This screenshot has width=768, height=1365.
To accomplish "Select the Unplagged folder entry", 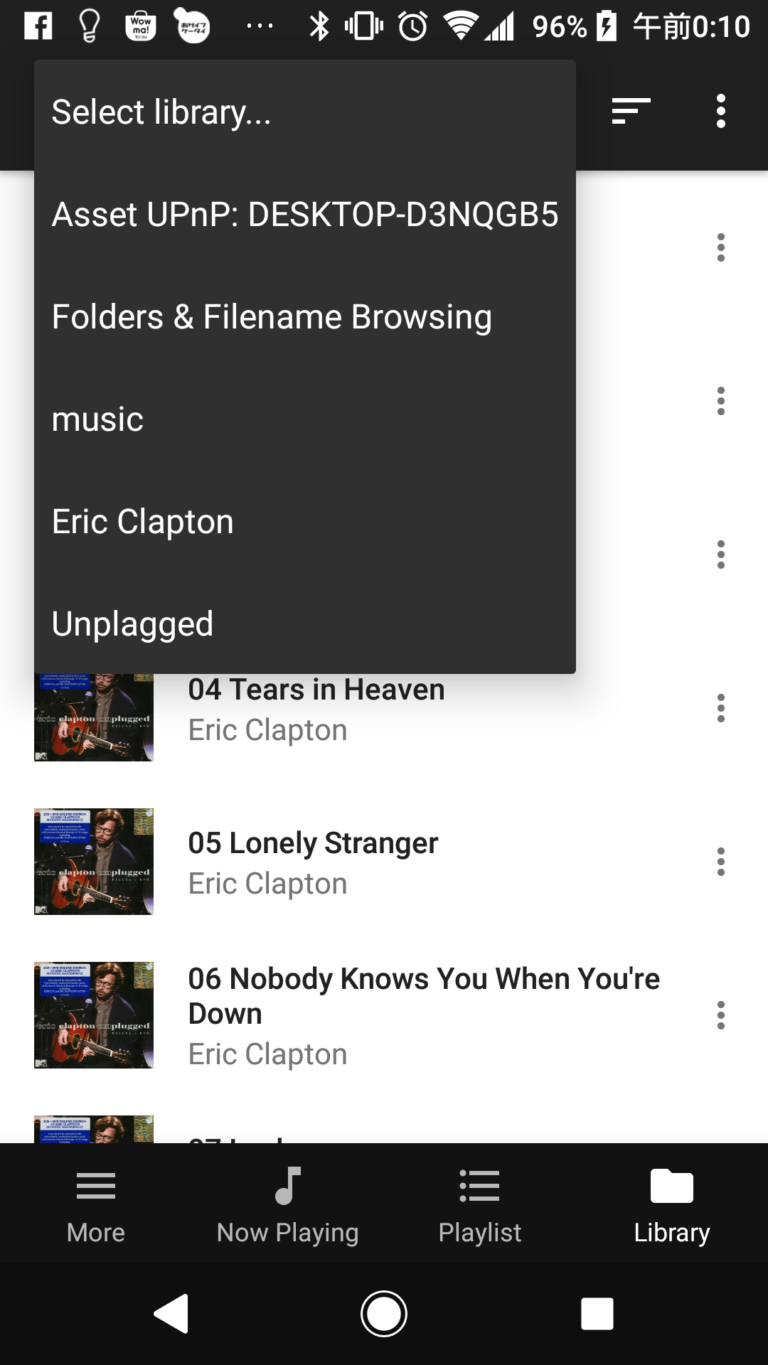I will point(132,624).
